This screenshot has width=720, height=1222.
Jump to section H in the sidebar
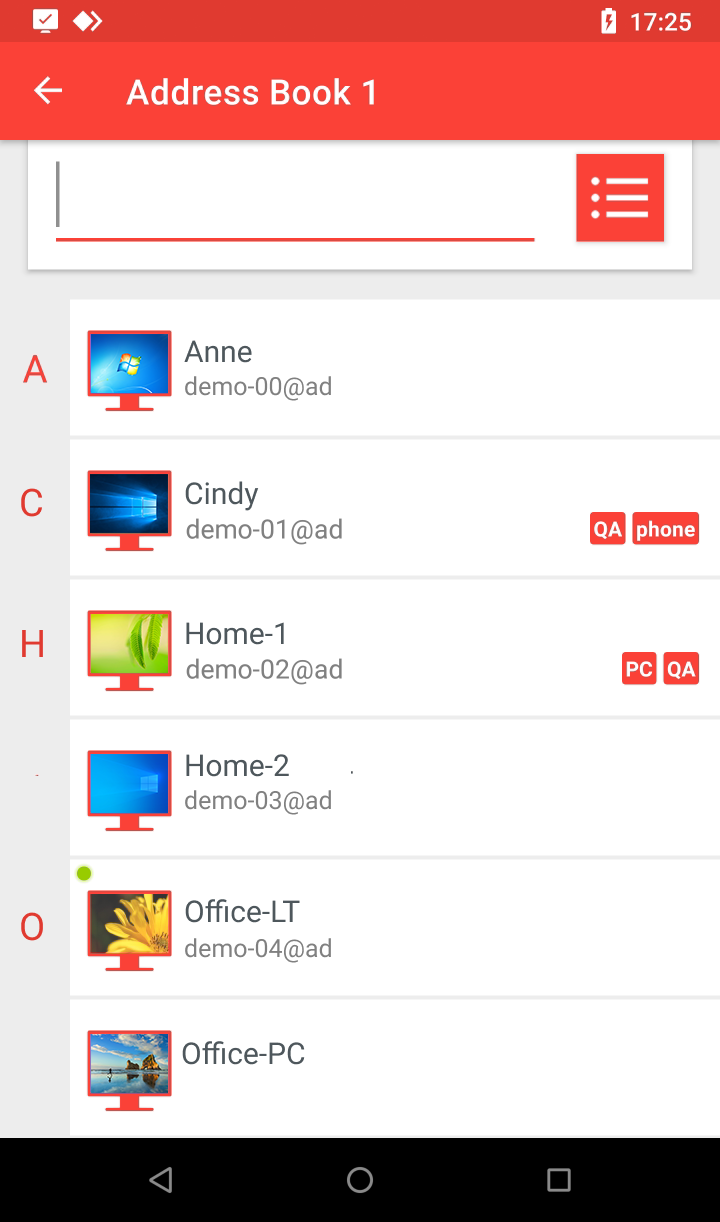[x=32, y=645]
